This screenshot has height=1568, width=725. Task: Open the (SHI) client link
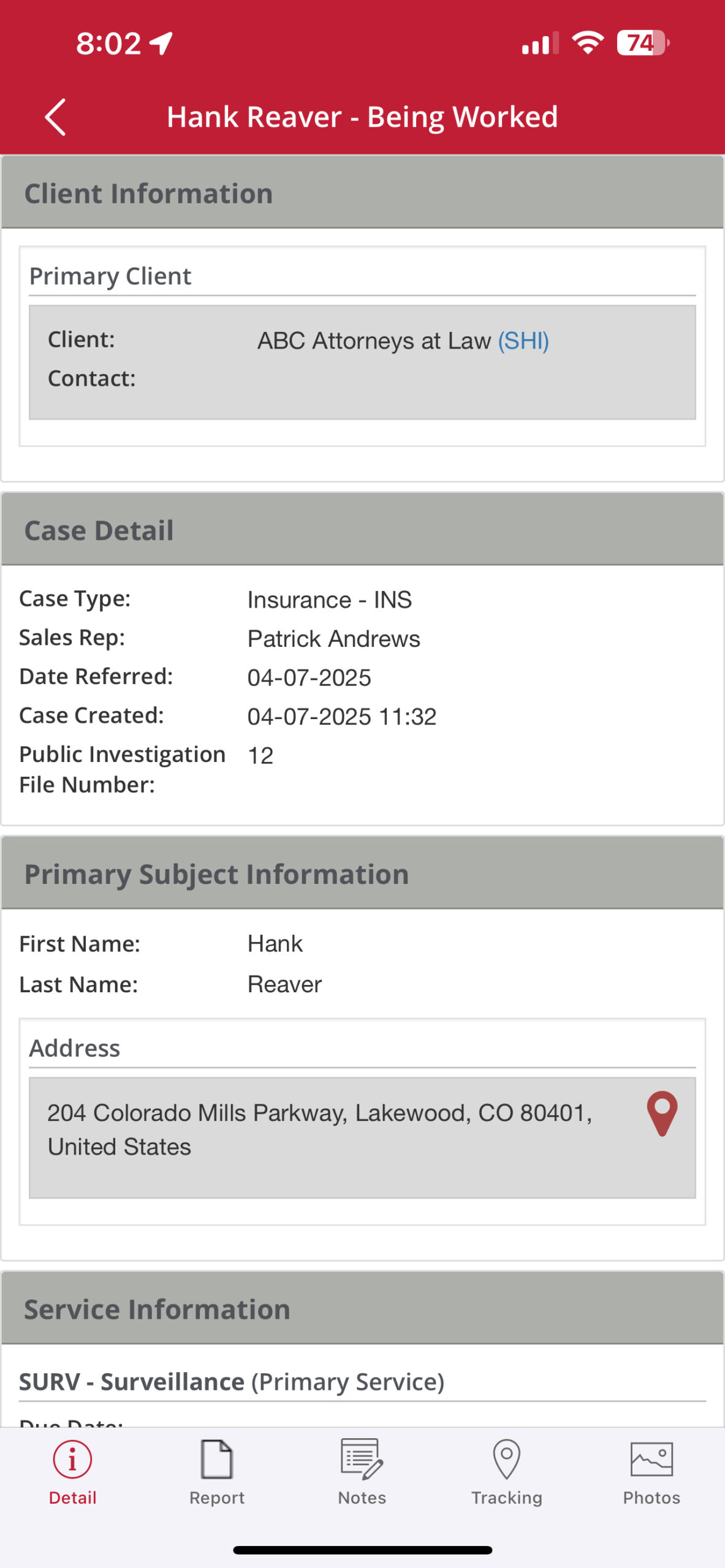coord(523,341)
